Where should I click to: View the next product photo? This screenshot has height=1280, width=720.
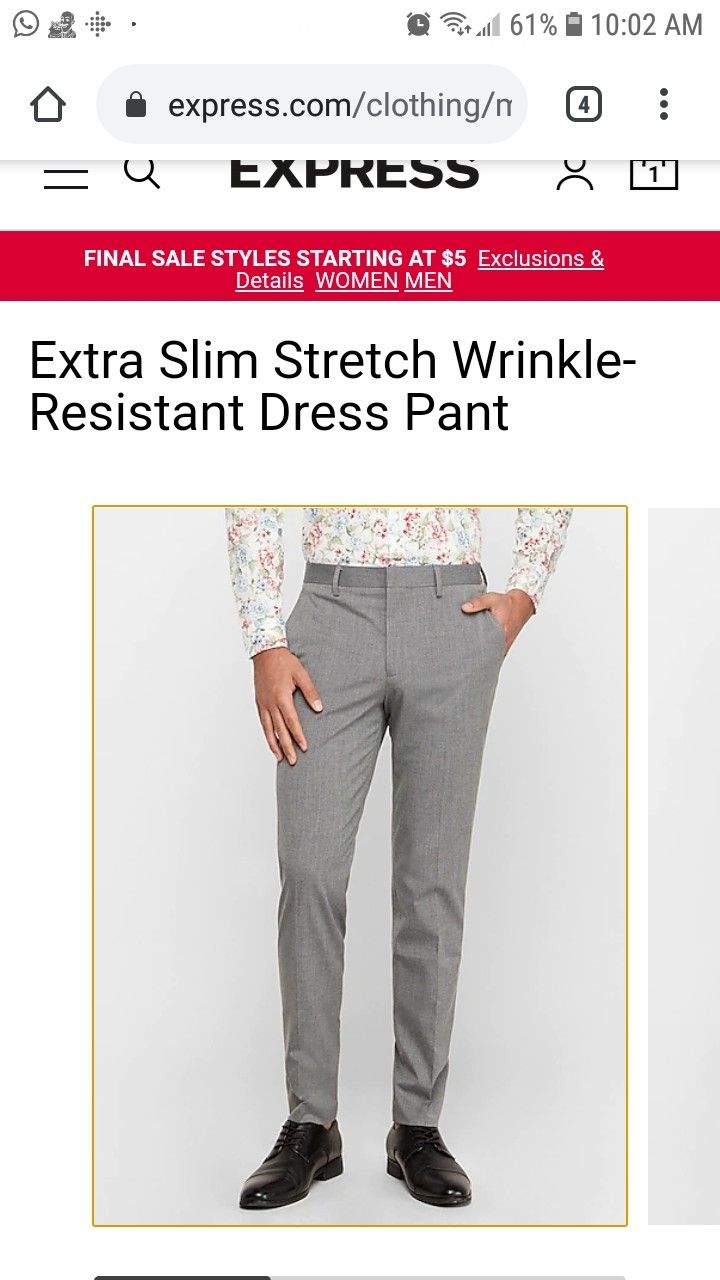coord(684,866)
